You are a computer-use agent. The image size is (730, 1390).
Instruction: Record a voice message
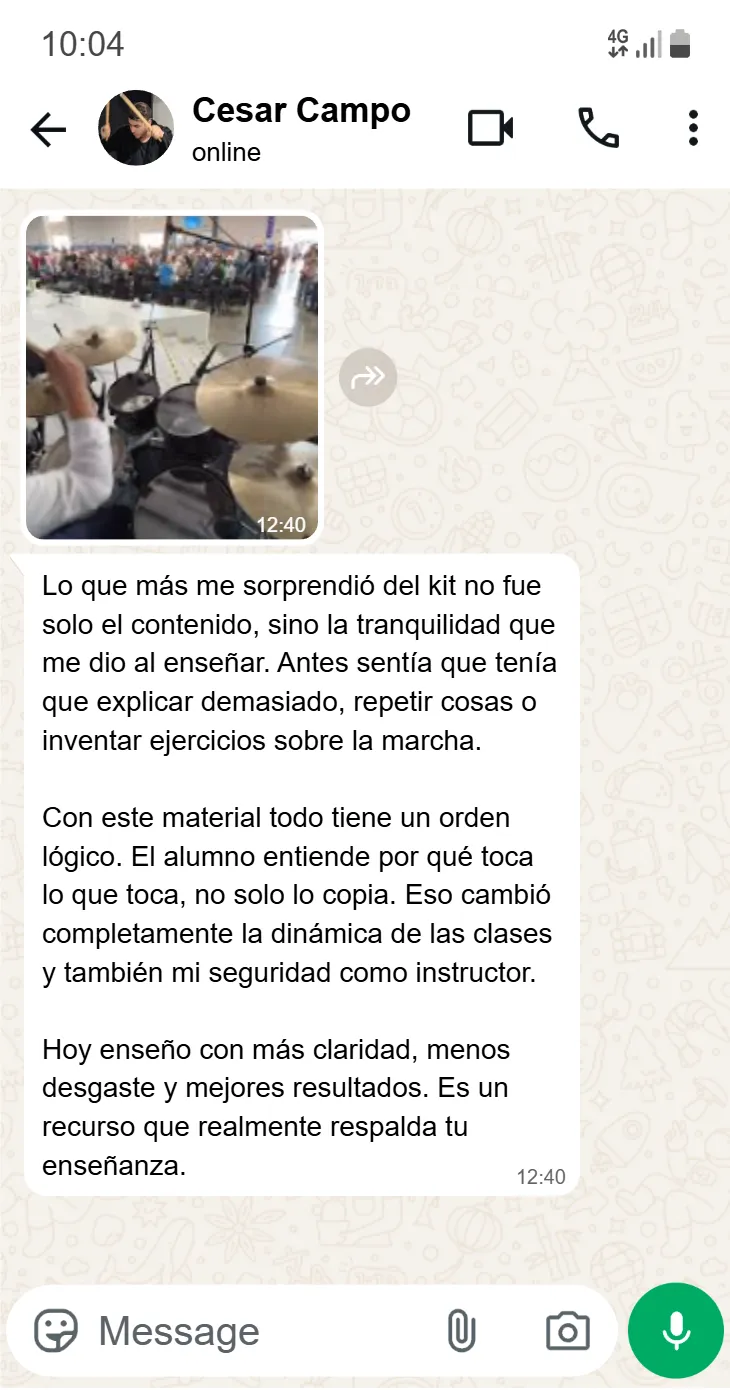coord(676,1331)
